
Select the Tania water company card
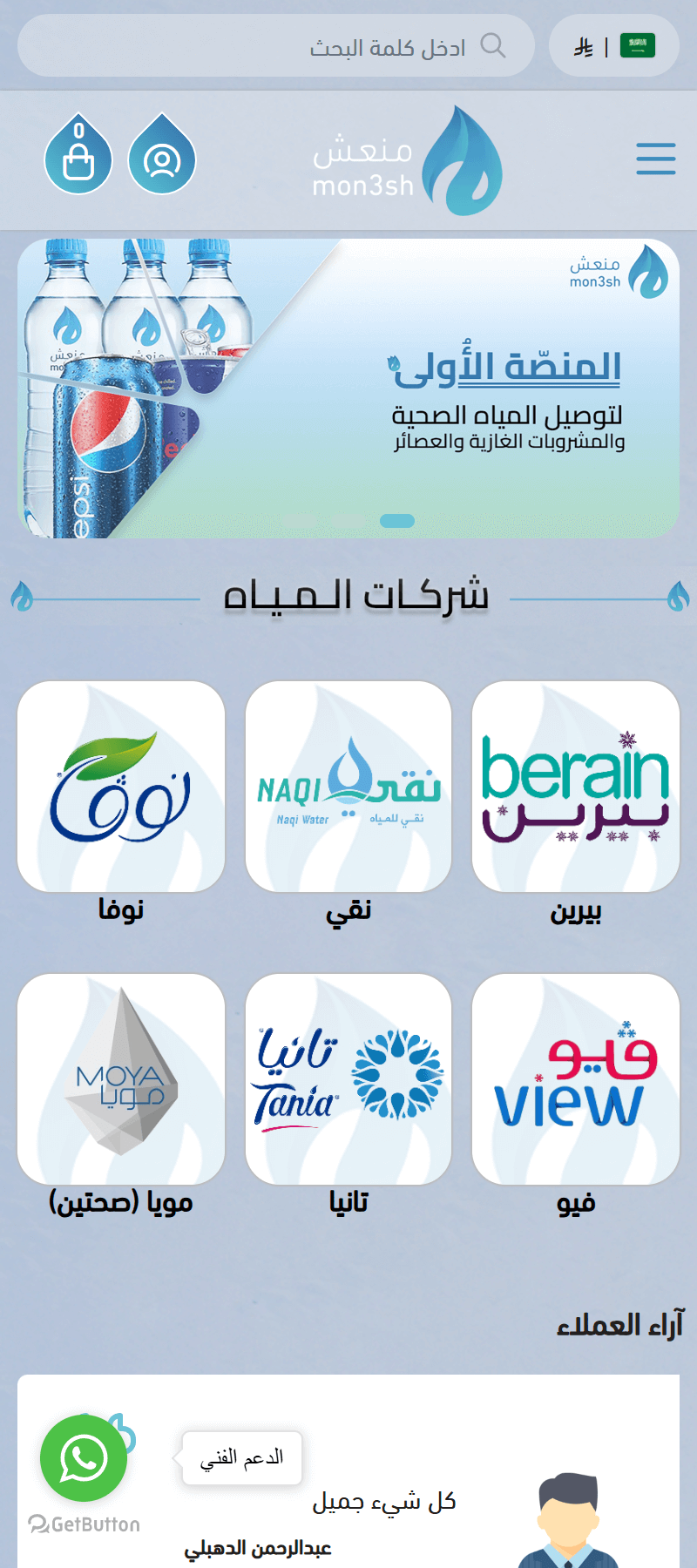pos(348,1078)
